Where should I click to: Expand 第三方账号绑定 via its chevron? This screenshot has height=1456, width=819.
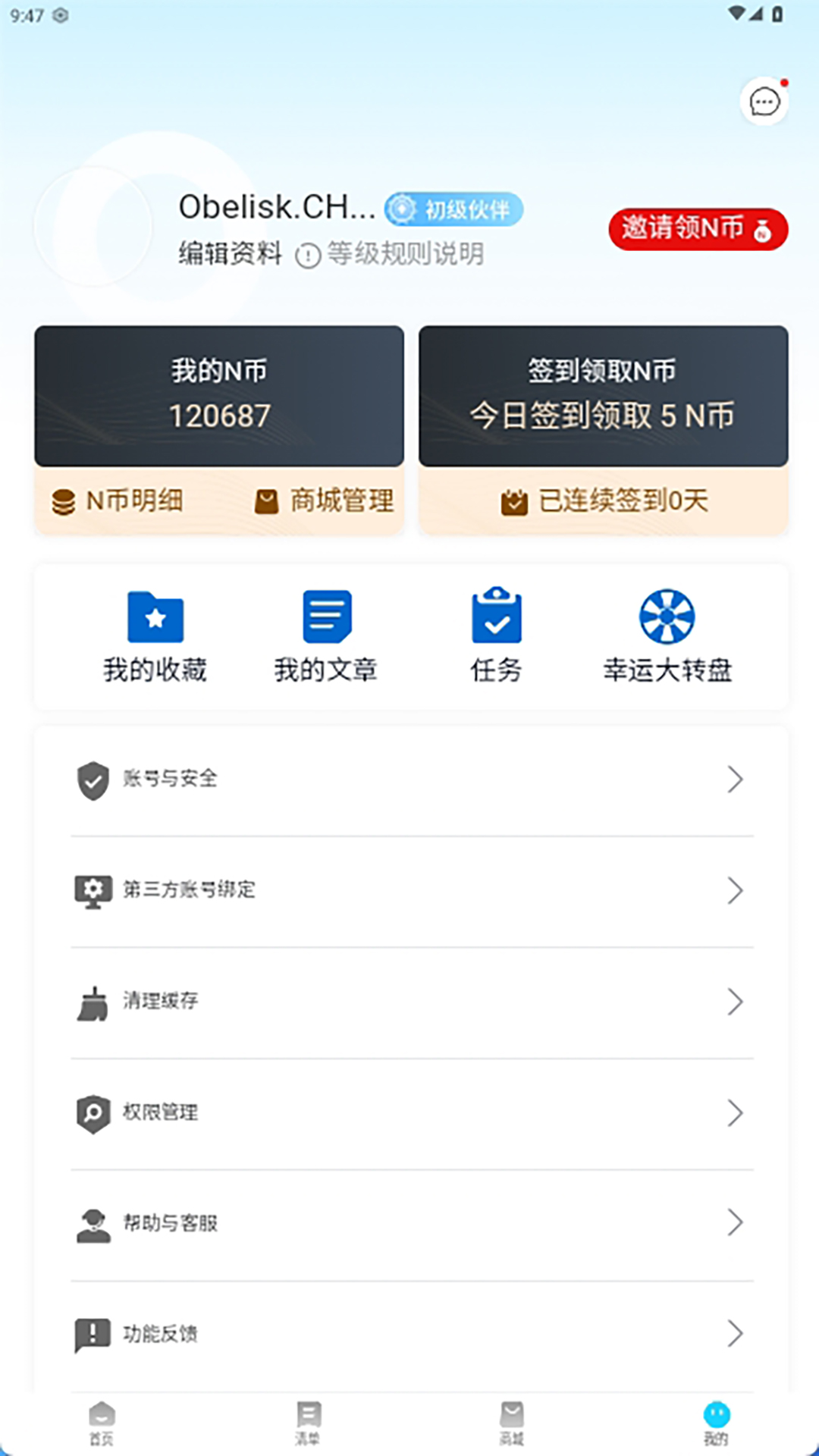734,891
